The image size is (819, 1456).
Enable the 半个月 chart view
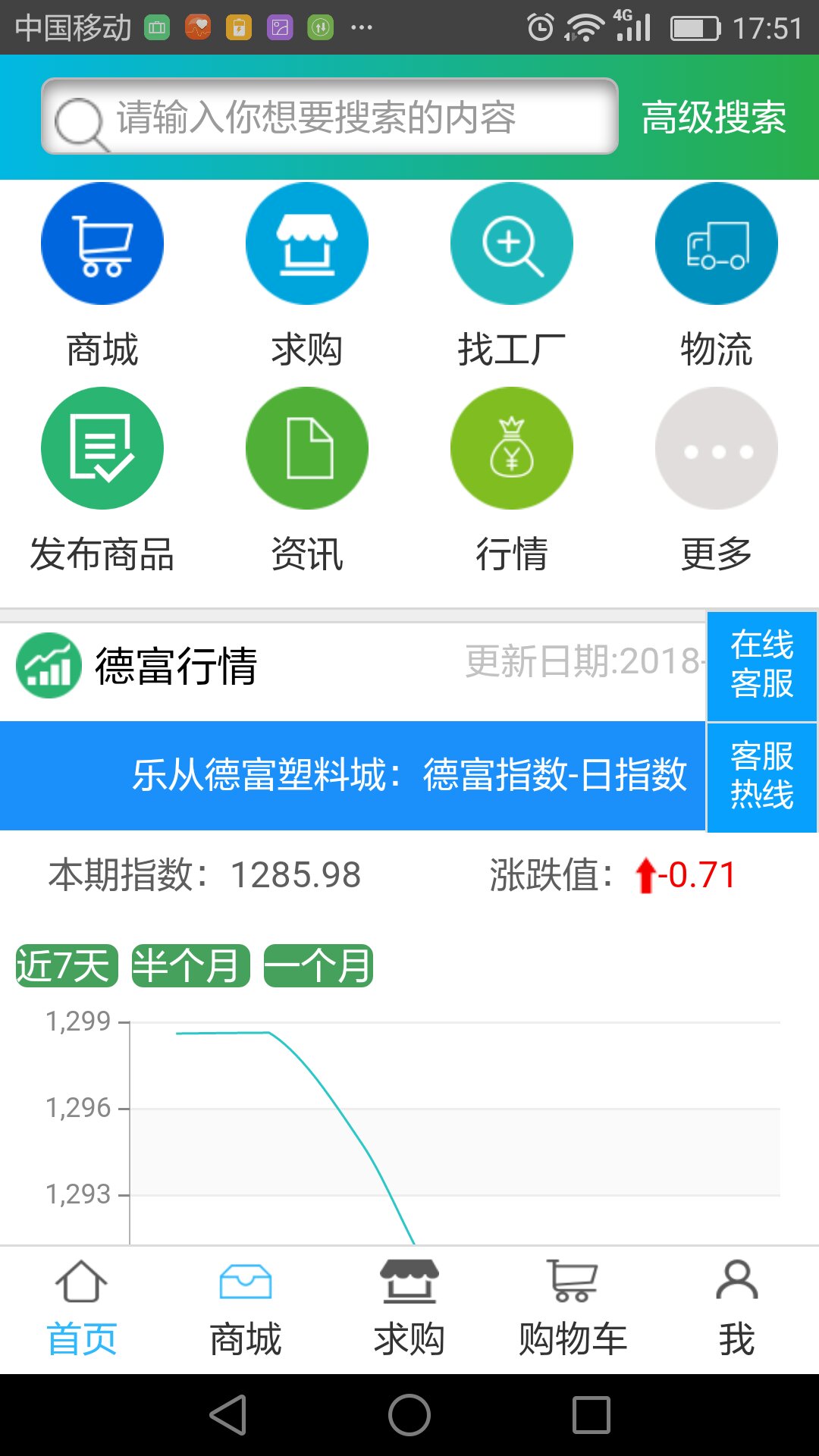tap(190, 965)
